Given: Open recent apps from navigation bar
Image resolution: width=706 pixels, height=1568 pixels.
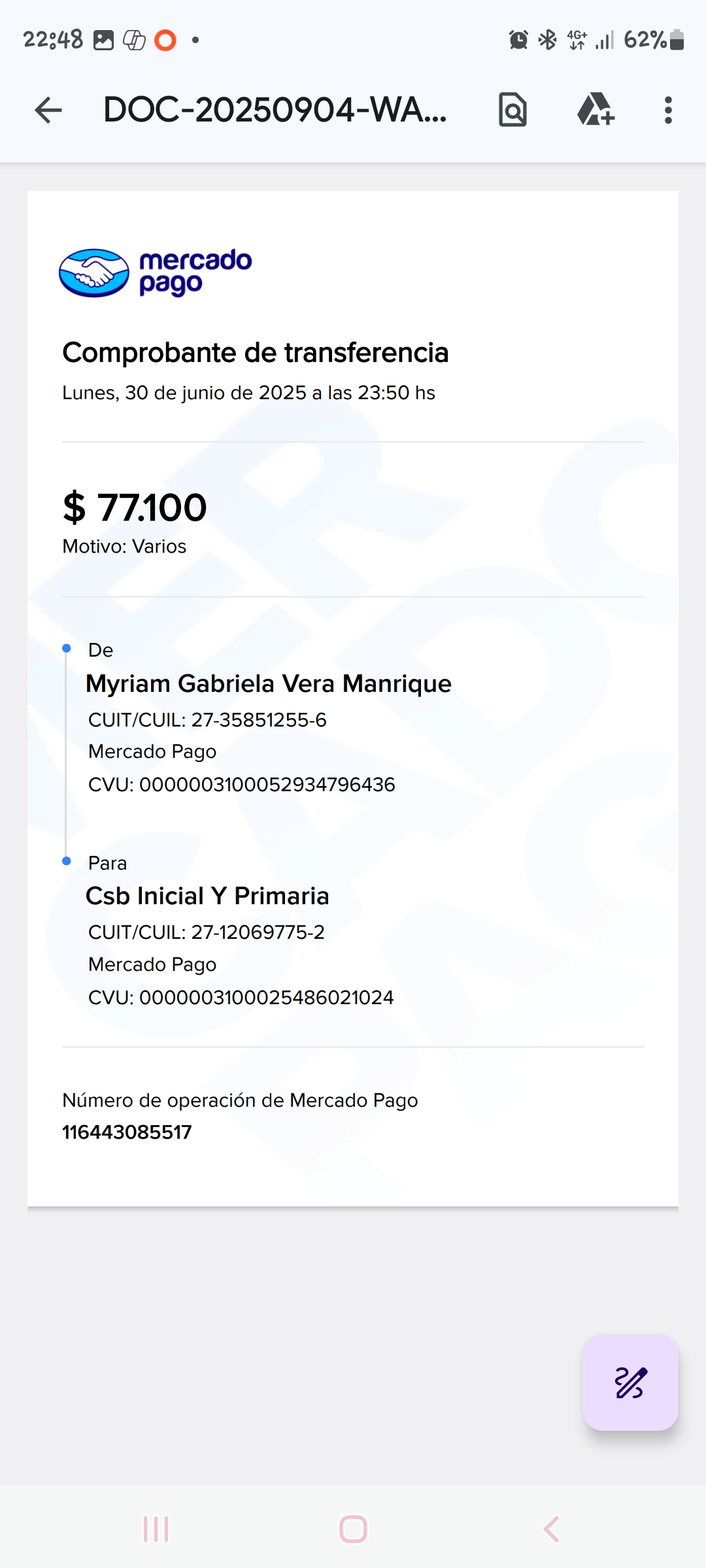Looking at the screenshot, I should [x=156, y=1529].
